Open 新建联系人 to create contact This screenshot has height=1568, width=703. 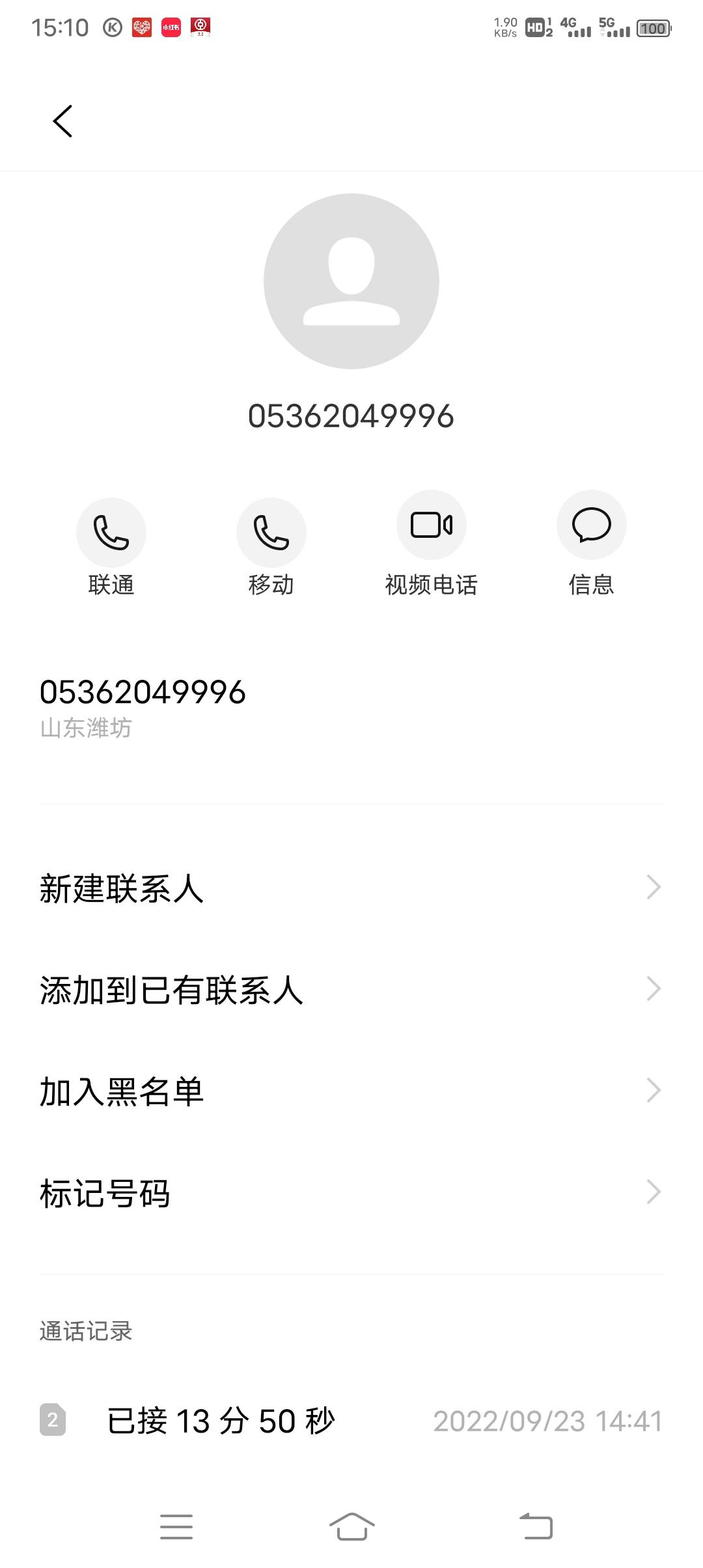(x=351, y=888)
